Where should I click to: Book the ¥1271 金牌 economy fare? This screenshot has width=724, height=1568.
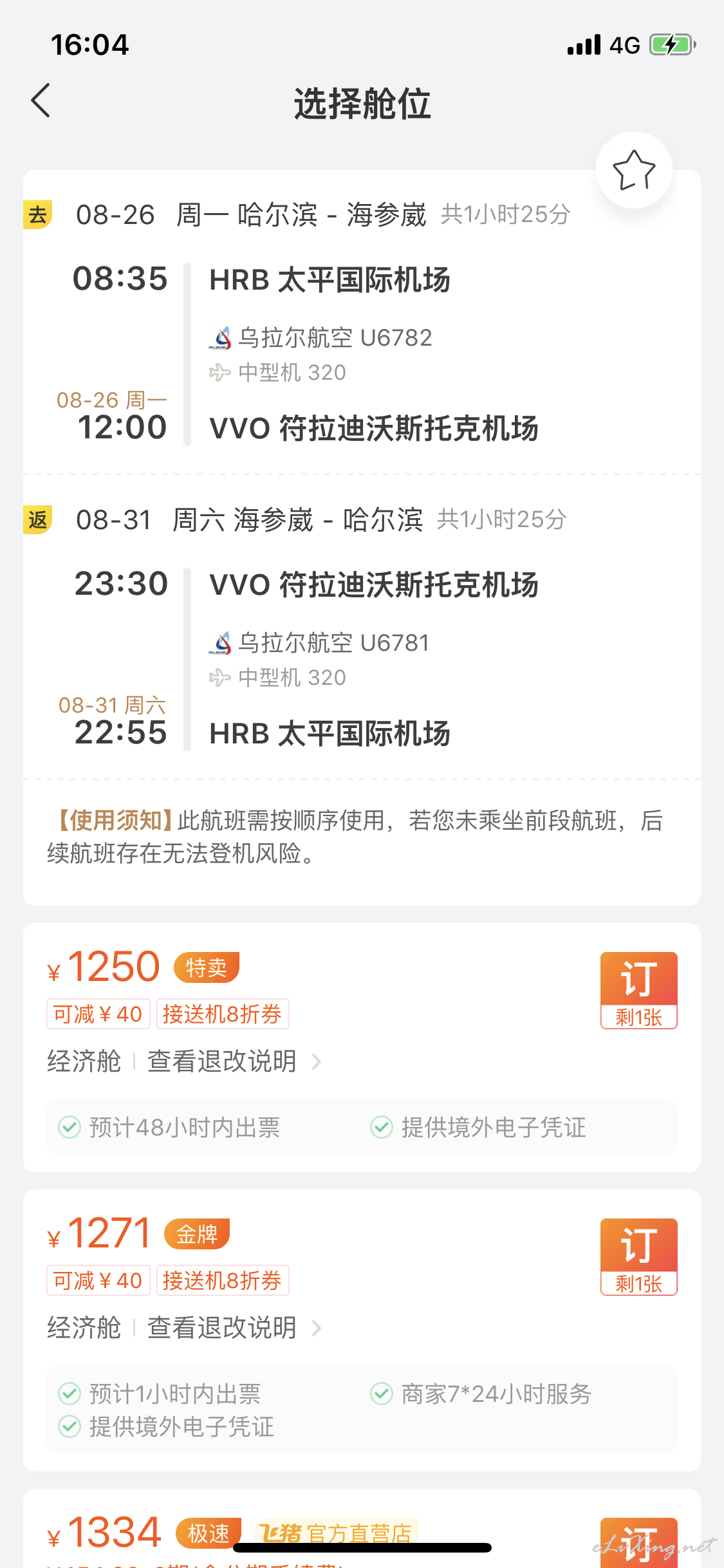point(638,1256)
